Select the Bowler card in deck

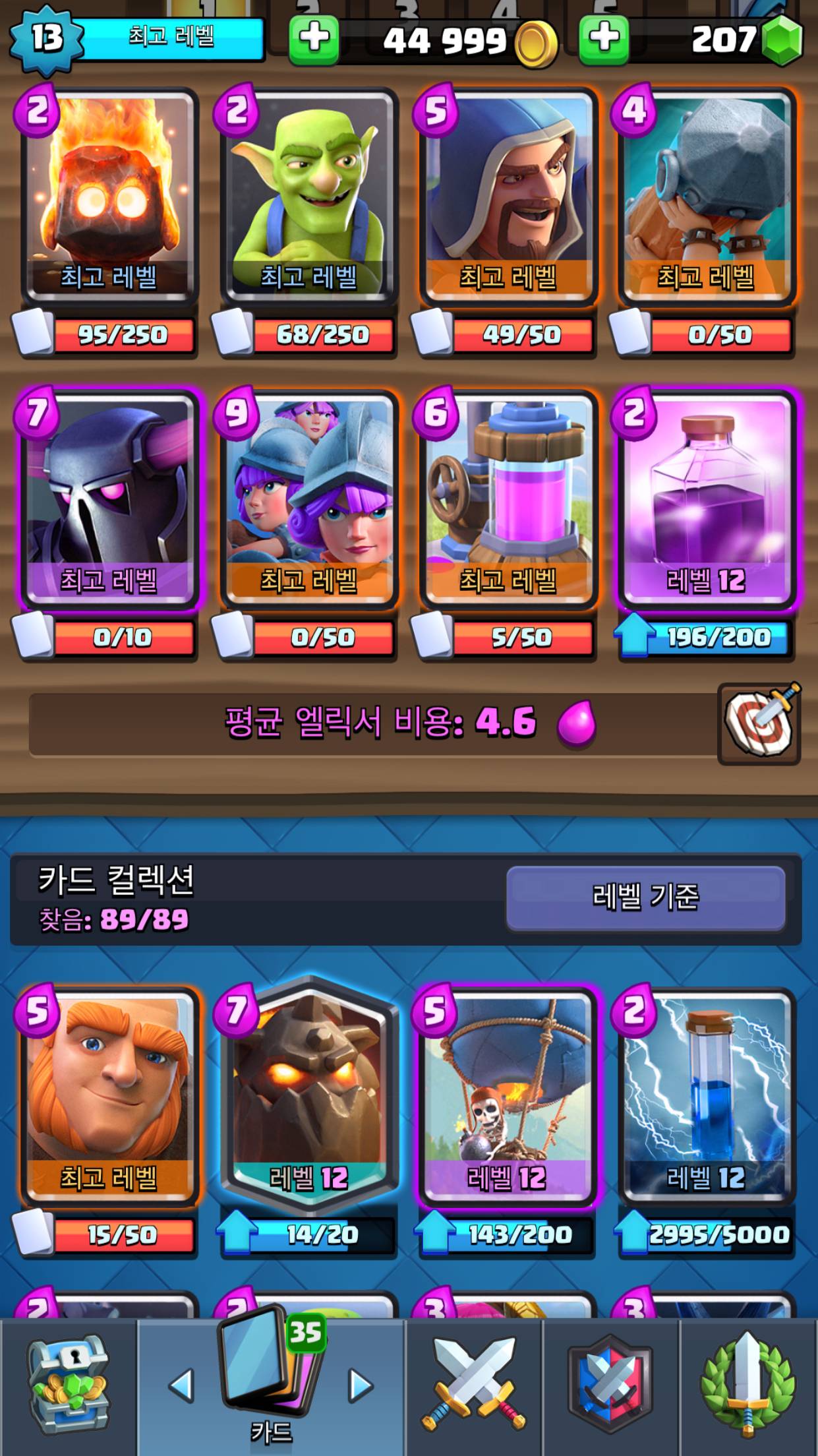pyautogui.click(x=707, y=198)
